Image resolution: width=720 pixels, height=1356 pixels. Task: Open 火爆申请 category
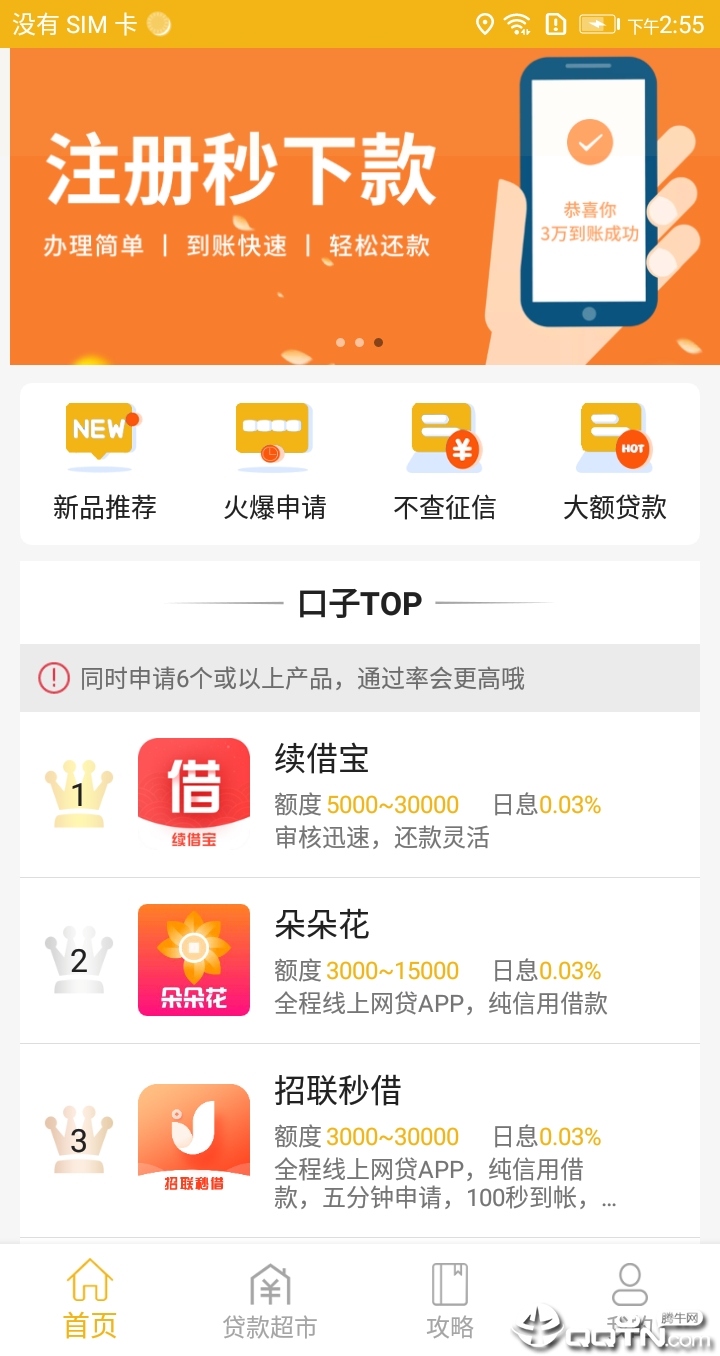(x=274, y=462)
